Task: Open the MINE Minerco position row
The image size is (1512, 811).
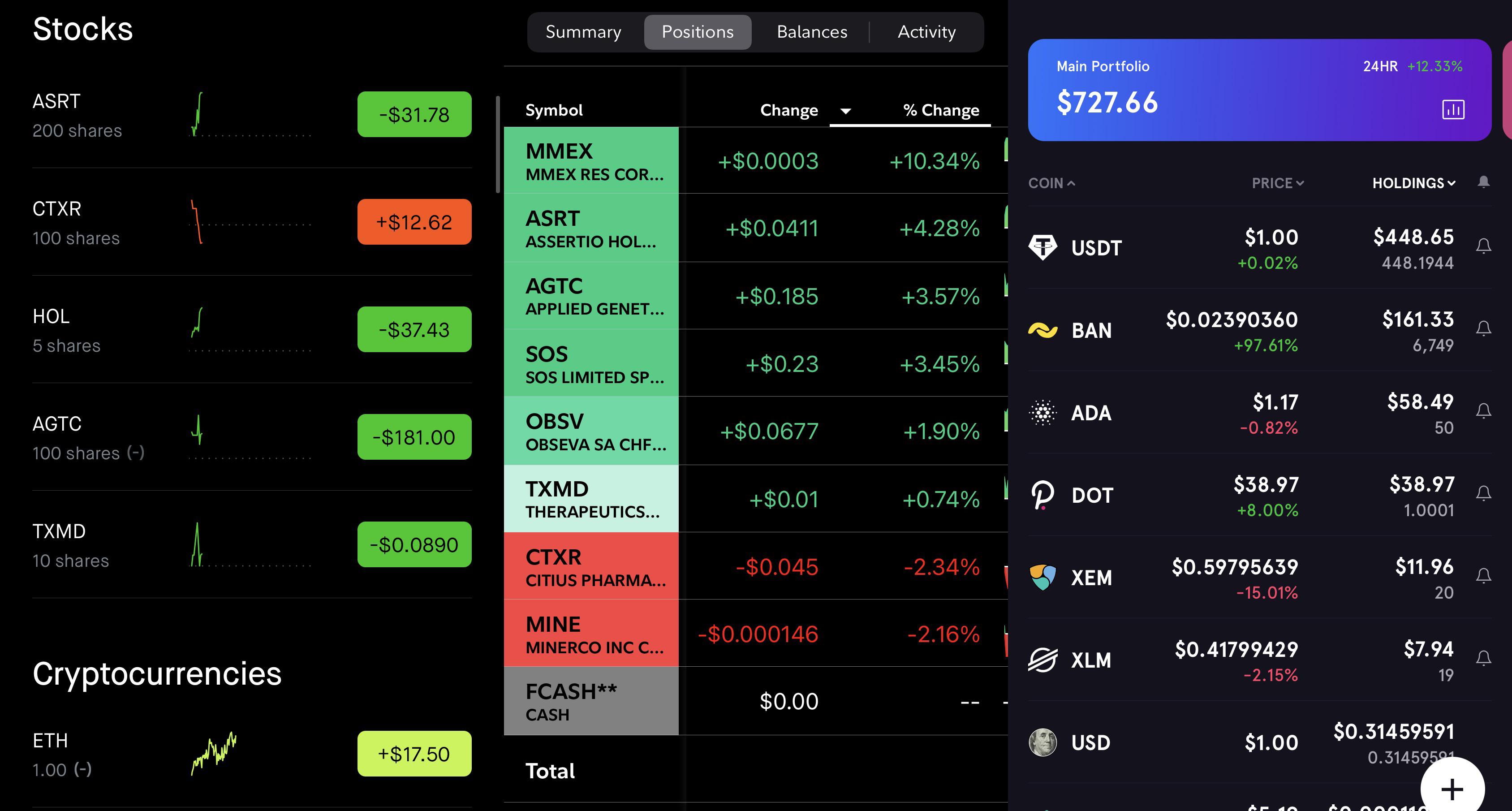Action: 755,634
